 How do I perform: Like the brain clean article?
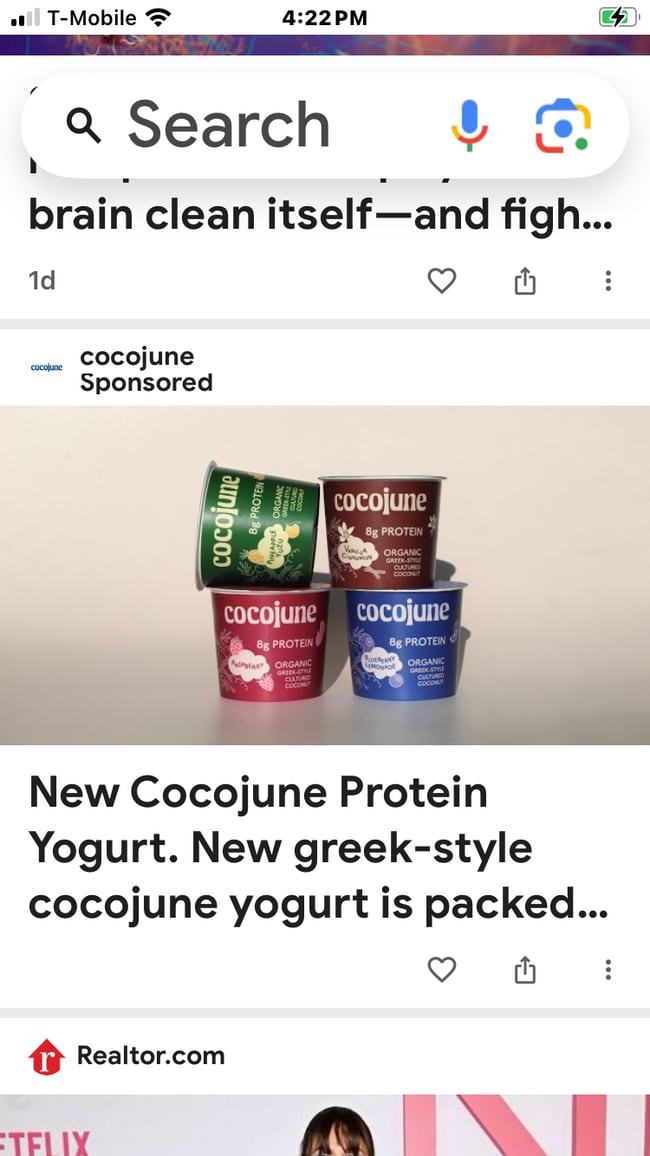coord(442,282)
